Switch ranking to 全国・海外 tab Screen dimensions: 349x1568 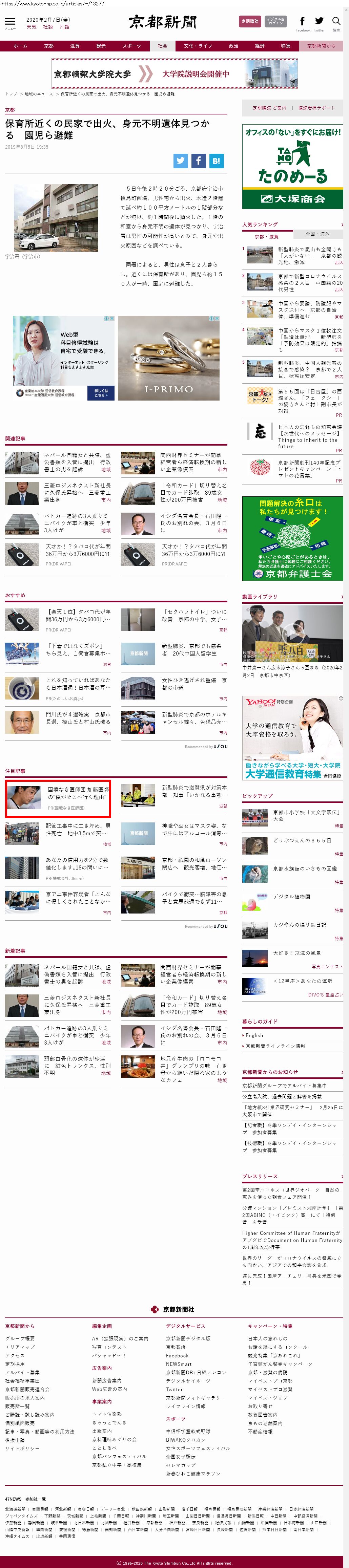317,234
